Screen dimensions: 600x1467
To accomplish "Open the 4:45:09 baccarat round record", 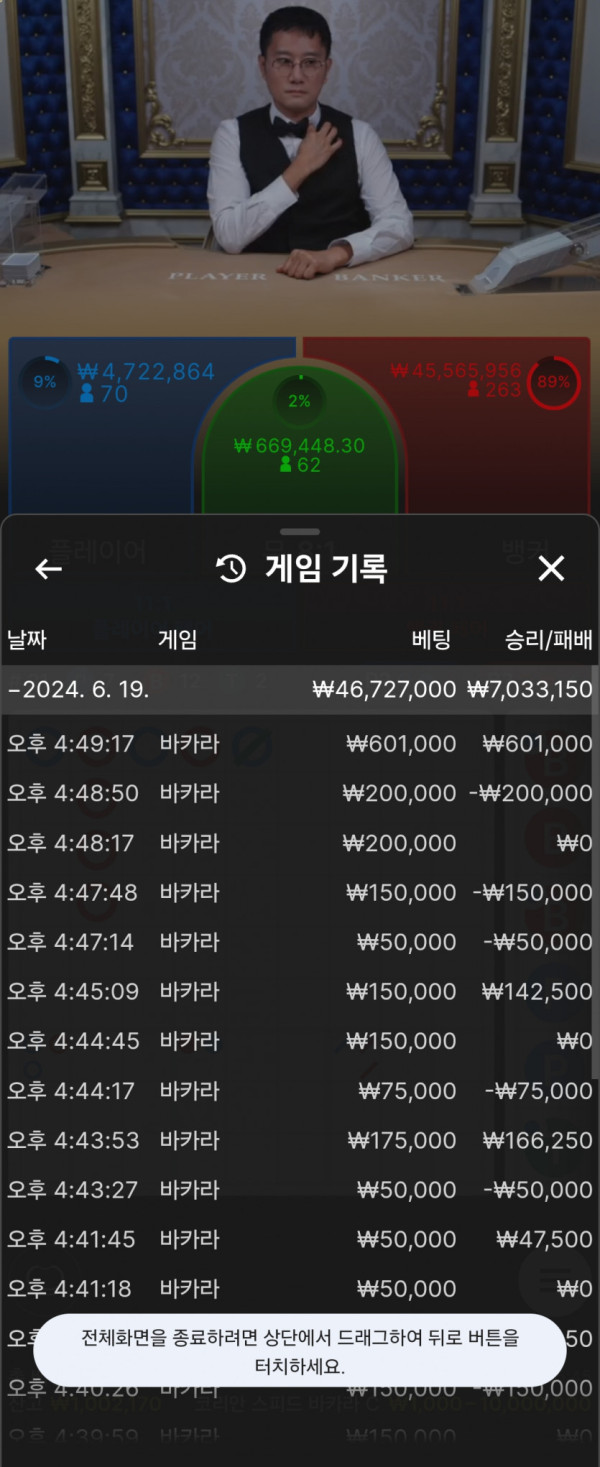I will [300, 992].
